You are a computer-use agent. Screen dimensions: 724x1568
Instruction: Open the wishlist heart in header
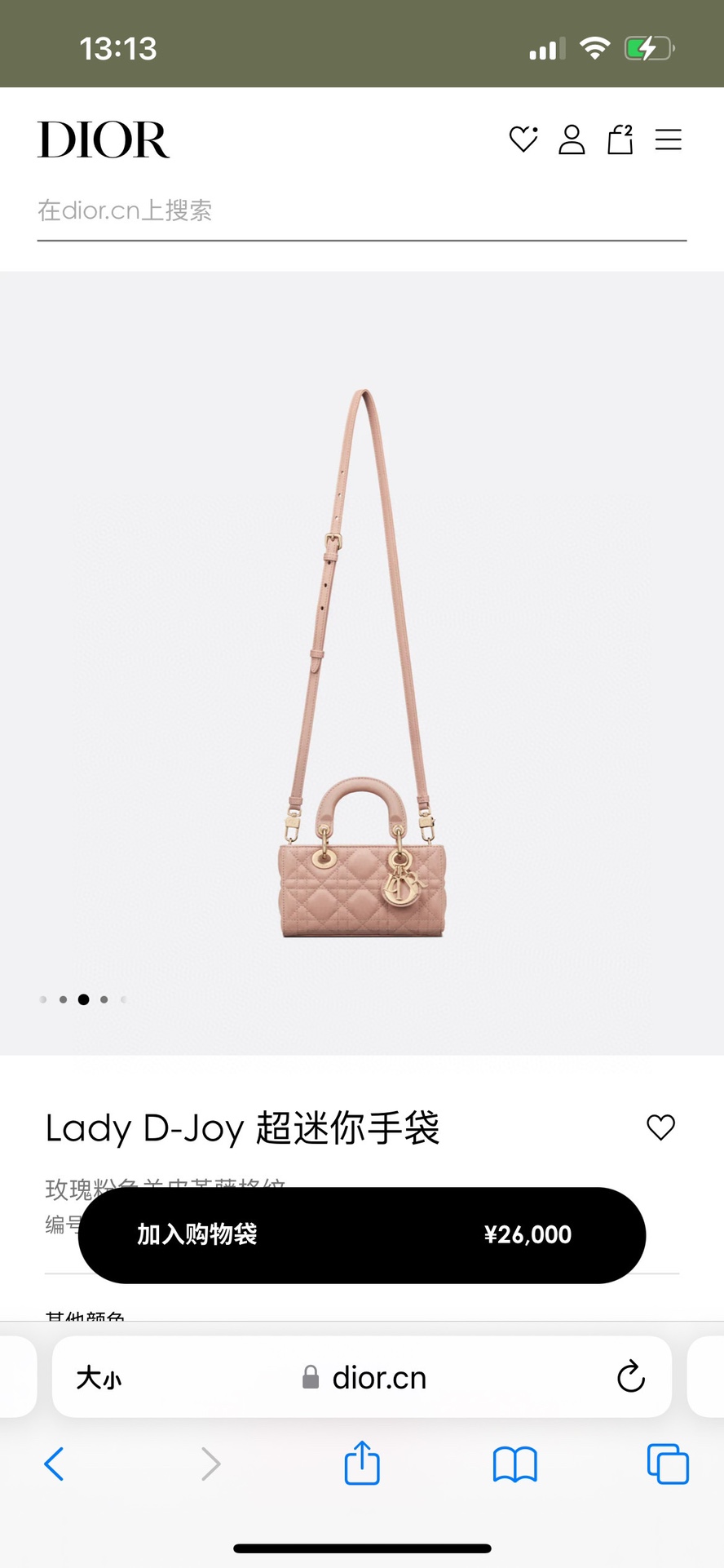coord(523,140)
